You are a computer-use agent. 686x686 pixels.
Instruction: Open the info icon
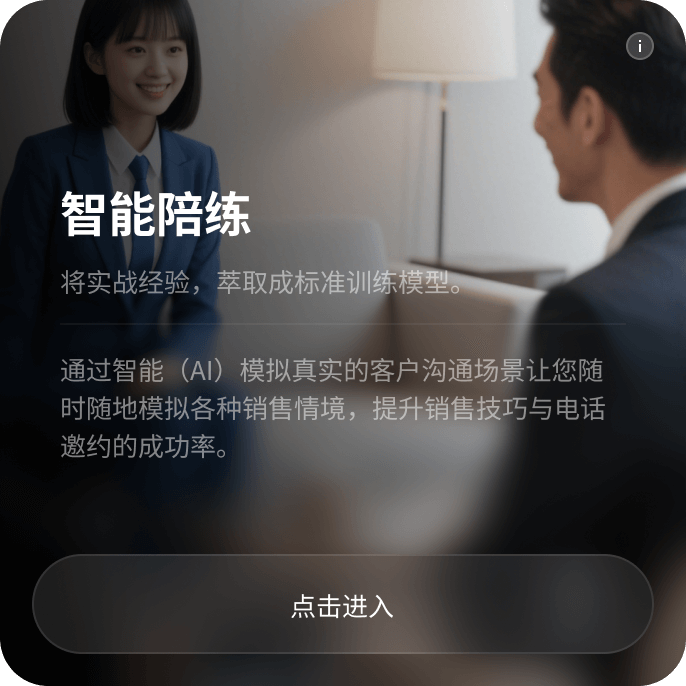639,46
